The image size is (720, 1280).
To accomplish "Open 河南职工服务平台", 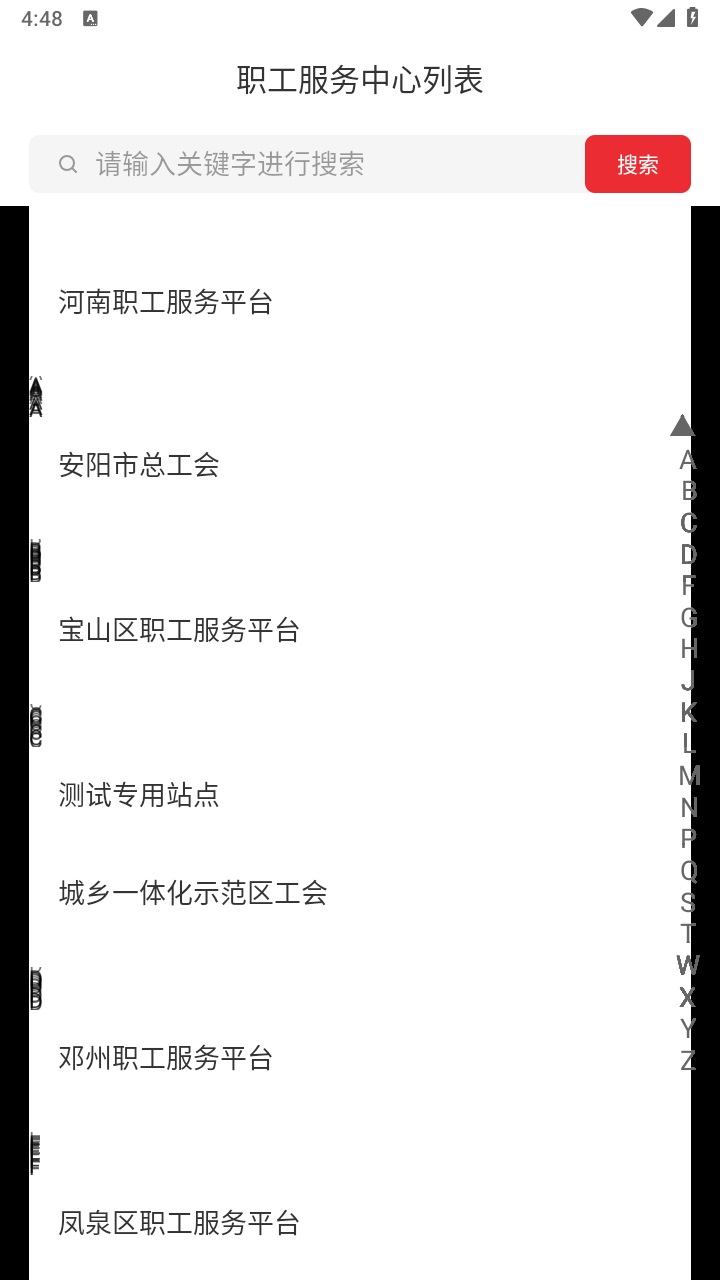I will pos(166,302).
